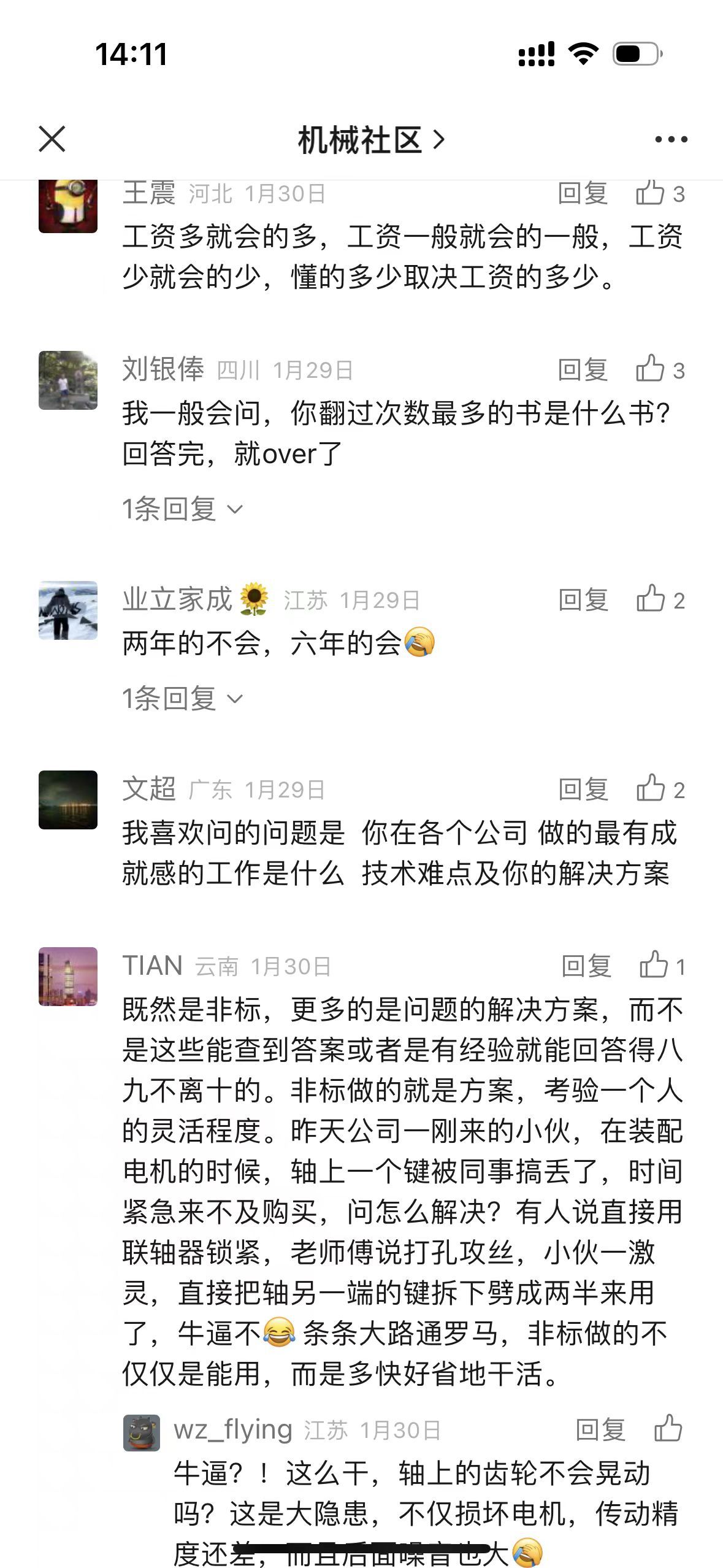This screenshot has width=723, height=1568.
Task: Open the 机械社区 title link
Action: point(370,140)
